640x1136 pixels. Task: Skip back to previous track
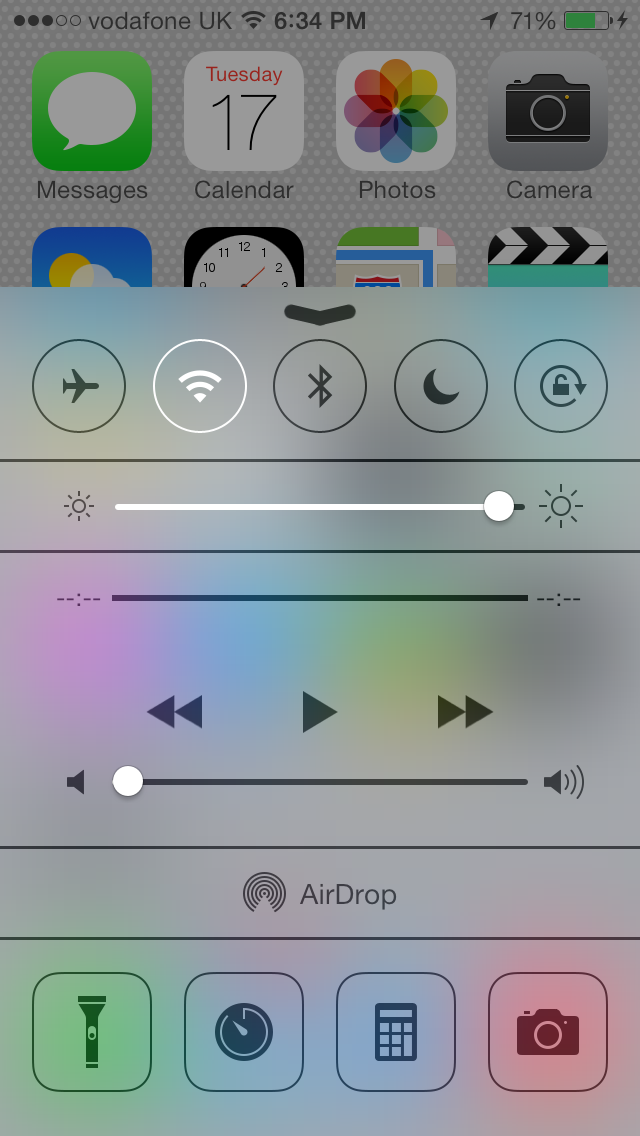tap(175, 712)
